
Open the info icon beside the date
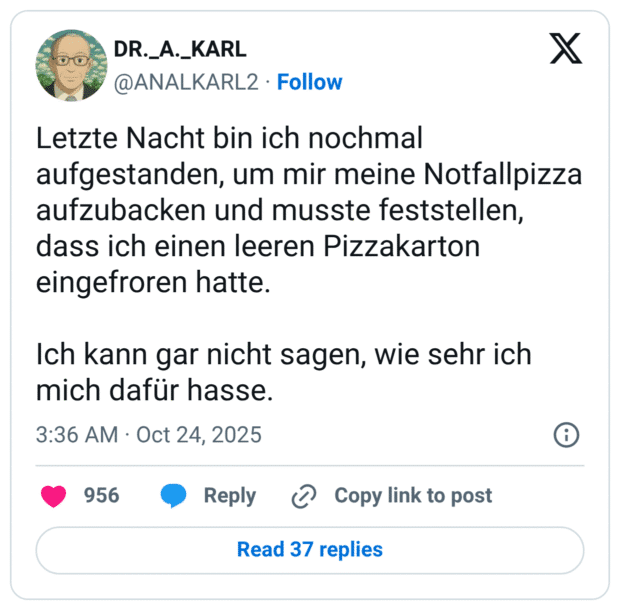(565, 434)
